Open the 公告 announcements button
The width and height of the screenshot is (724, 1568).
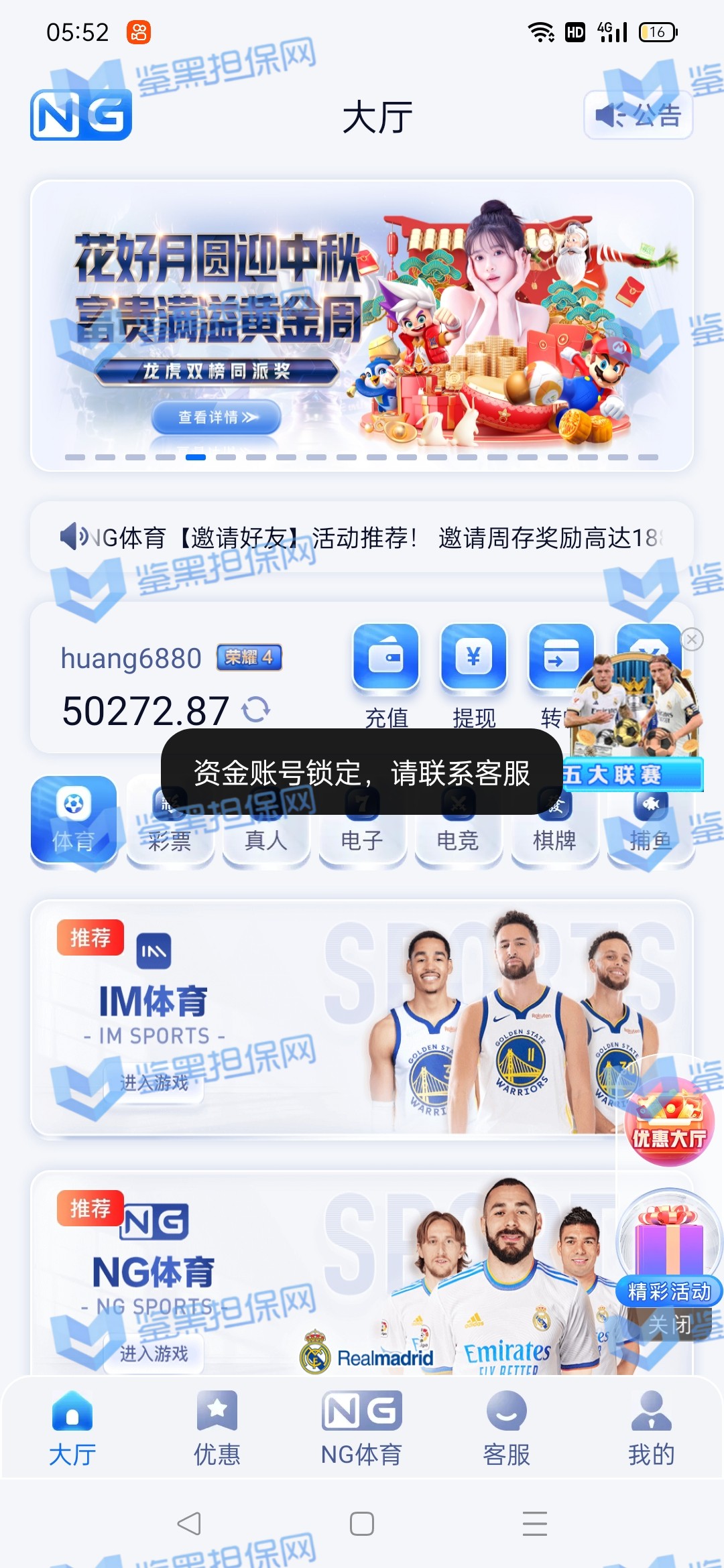[638, 115]
